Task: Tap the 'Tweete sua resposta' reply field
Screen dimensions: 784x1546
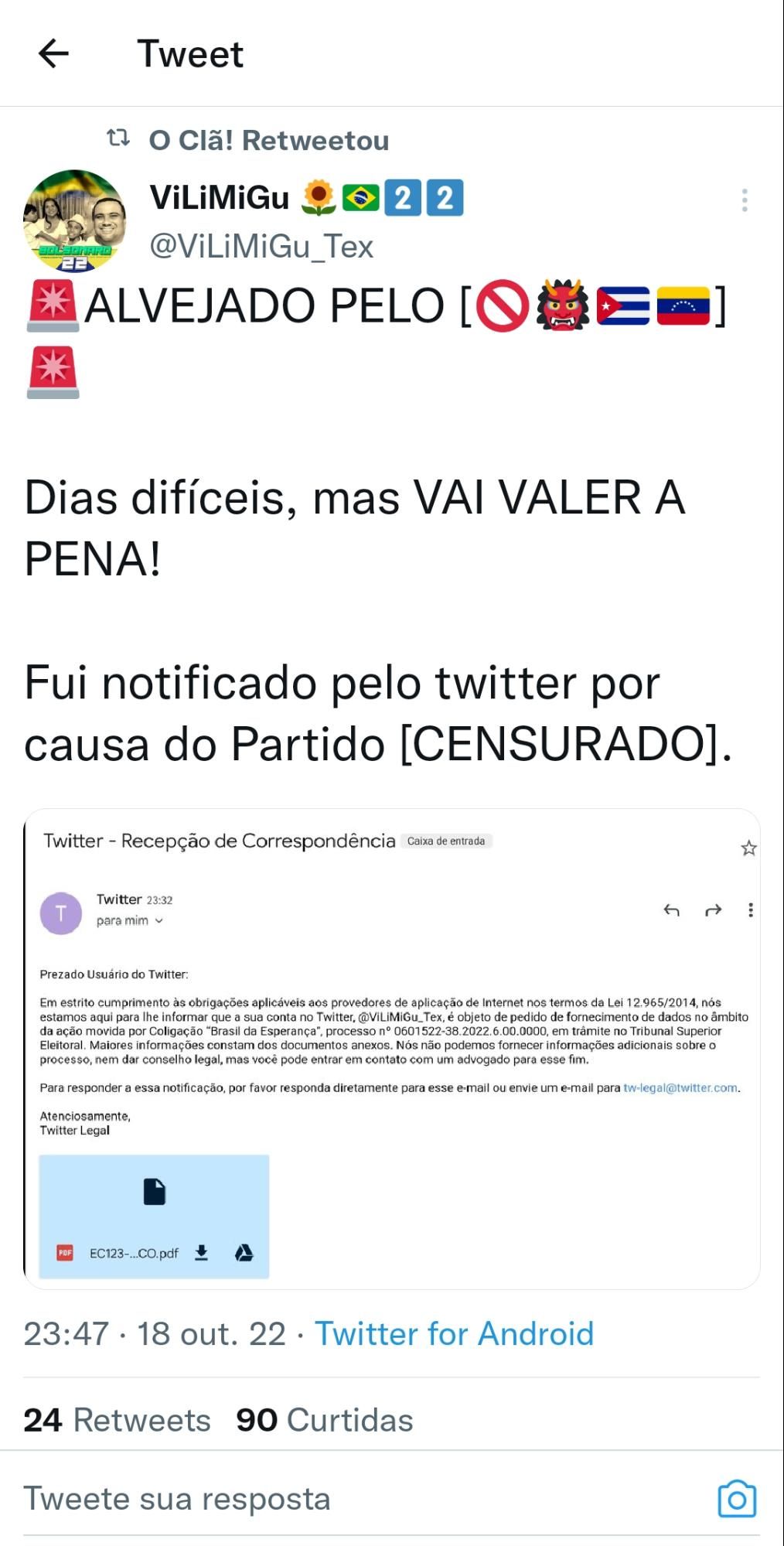Action: (x=309, y=1498)
